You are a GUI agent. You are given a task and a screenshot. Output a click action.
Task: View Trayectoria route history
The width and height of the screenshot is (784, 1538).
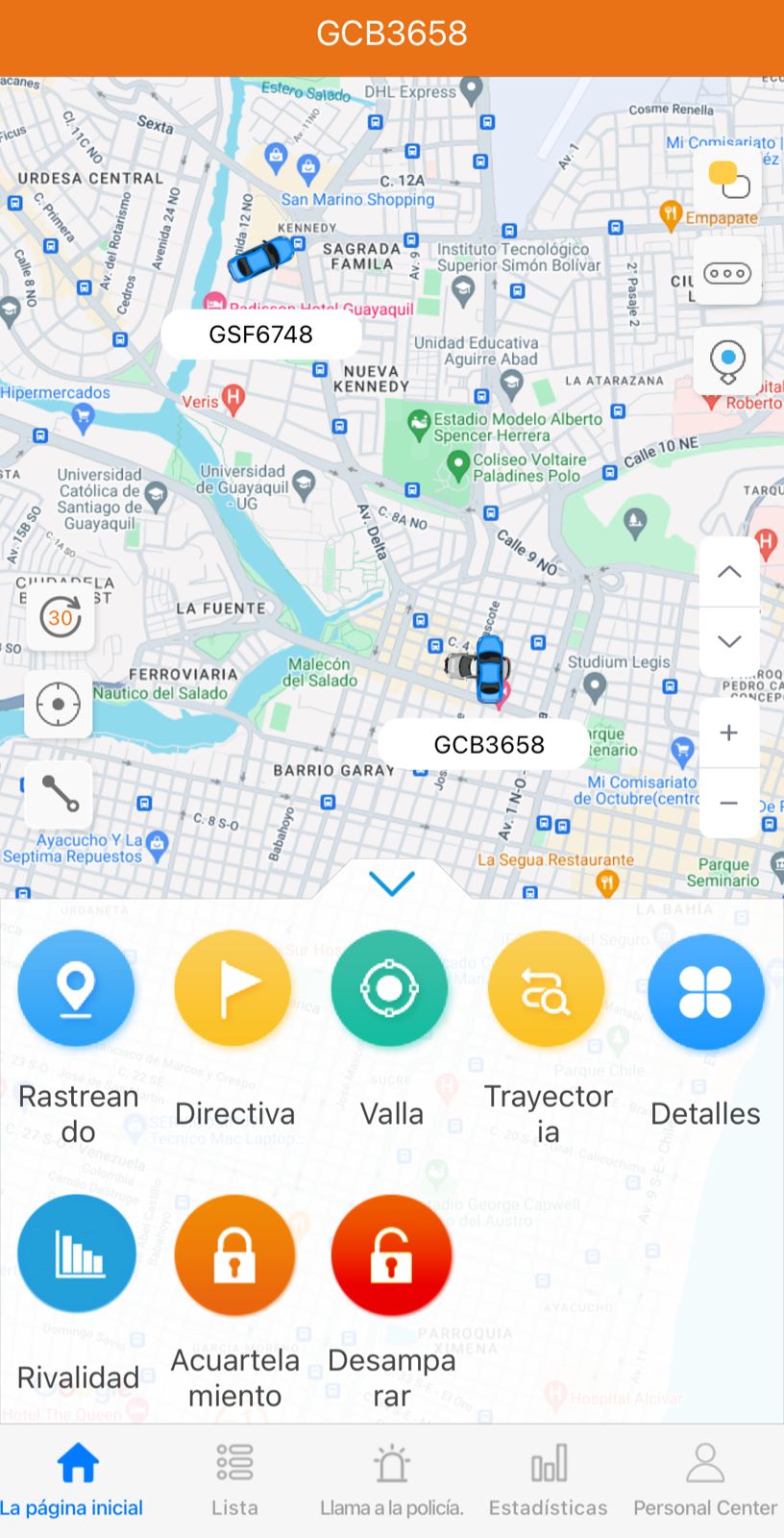547,989
